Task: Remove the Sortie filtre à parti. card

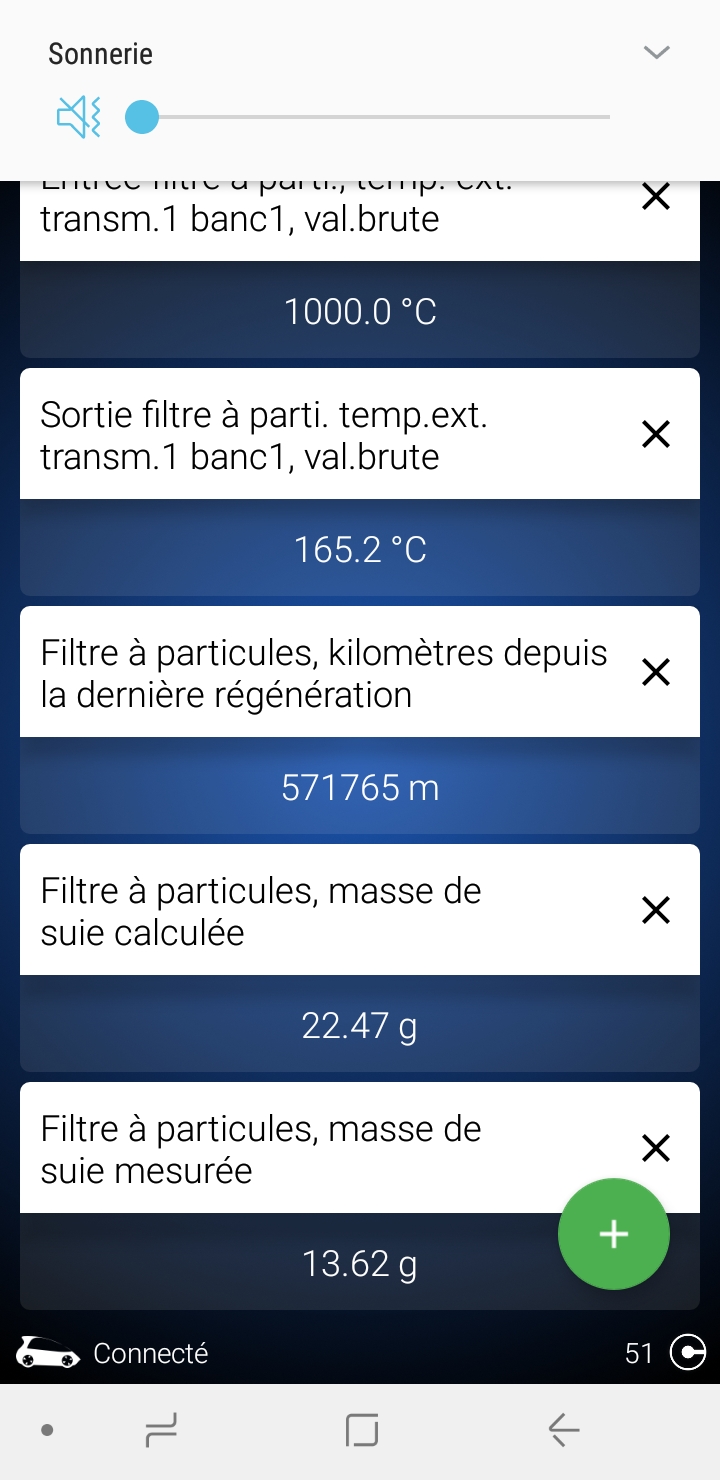Action: click(x=656, y=434)
